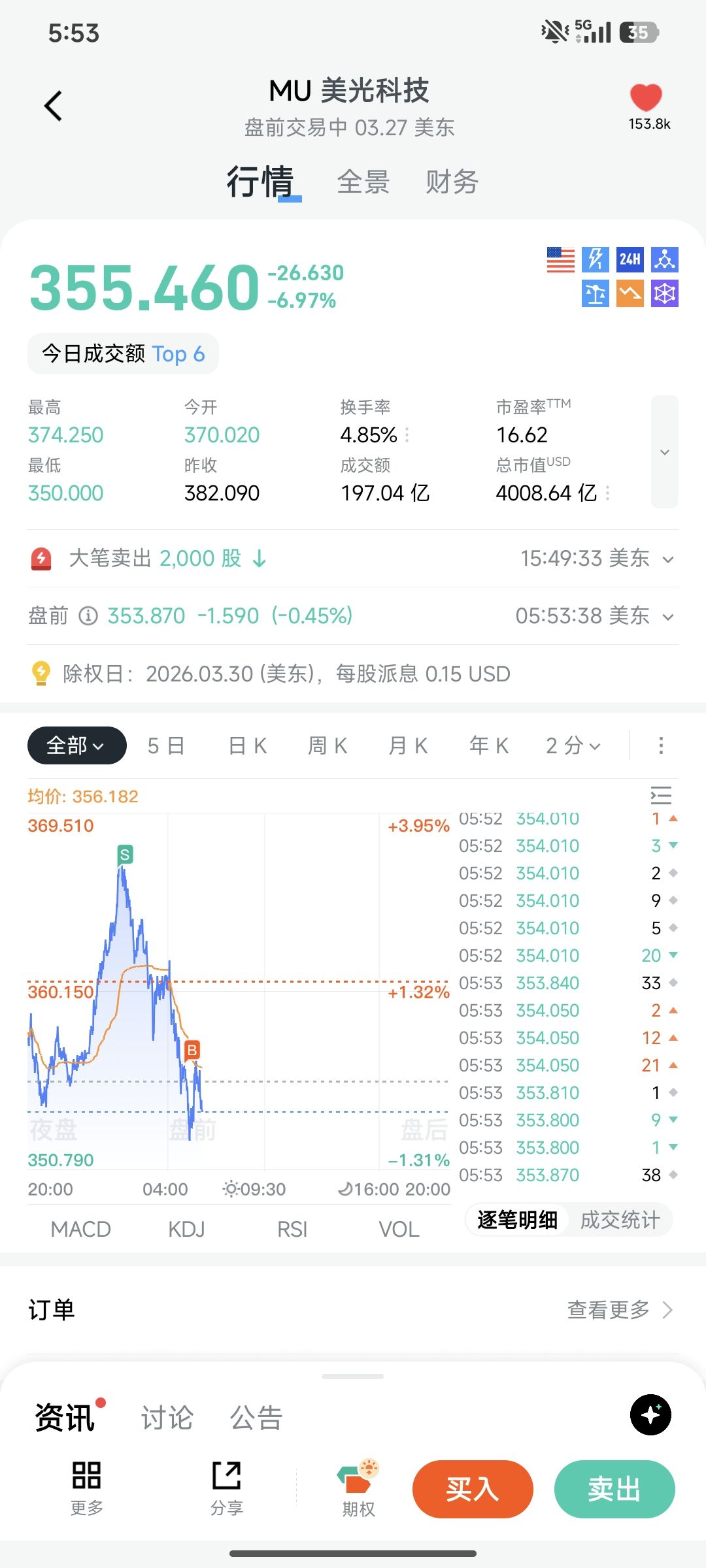
Task: Switch to the 财务 tab
Action: tap(452, 182)
